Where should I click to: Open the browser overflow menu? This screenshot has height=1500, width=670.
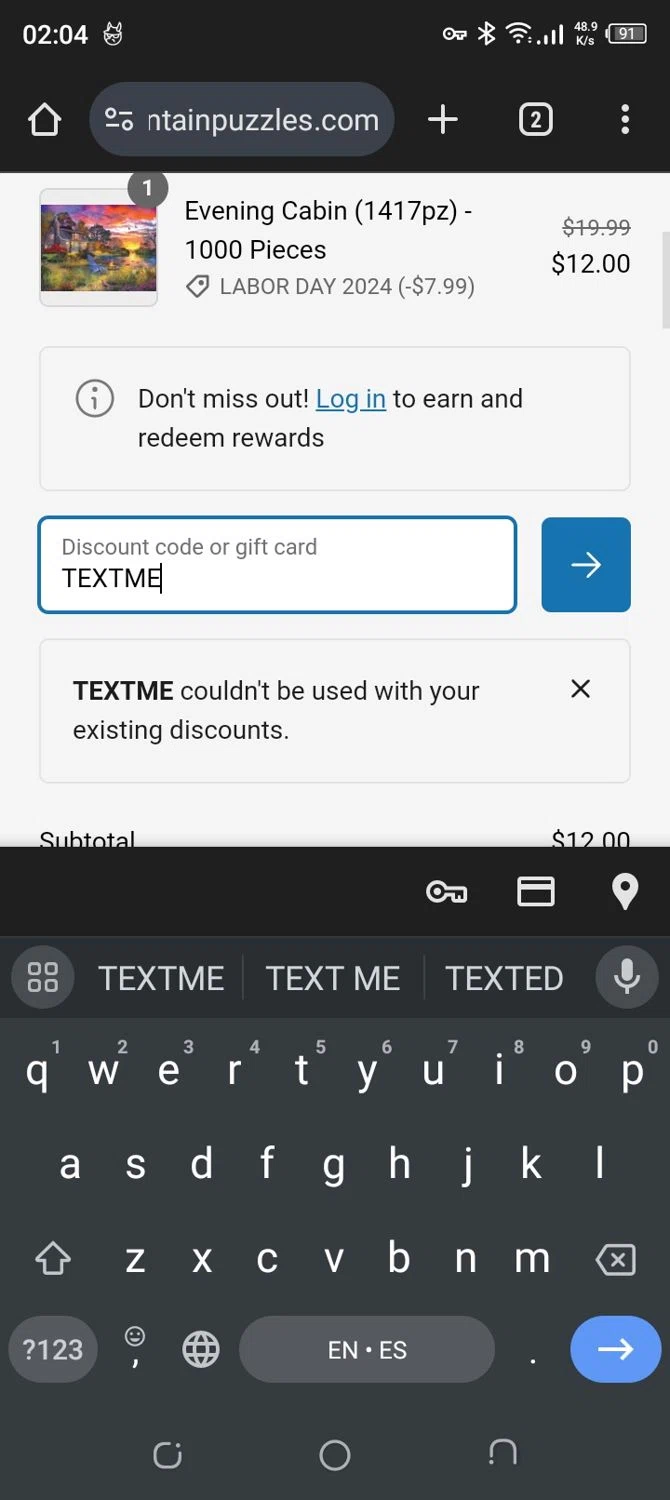(x=625, y=120)
